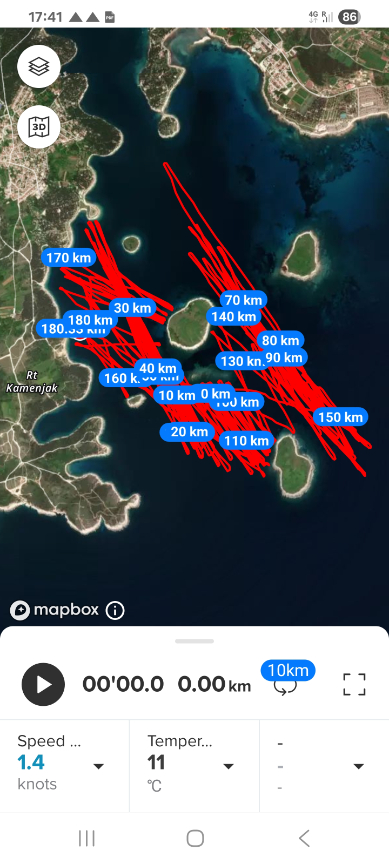Show Mapbox attribution info

115,610
